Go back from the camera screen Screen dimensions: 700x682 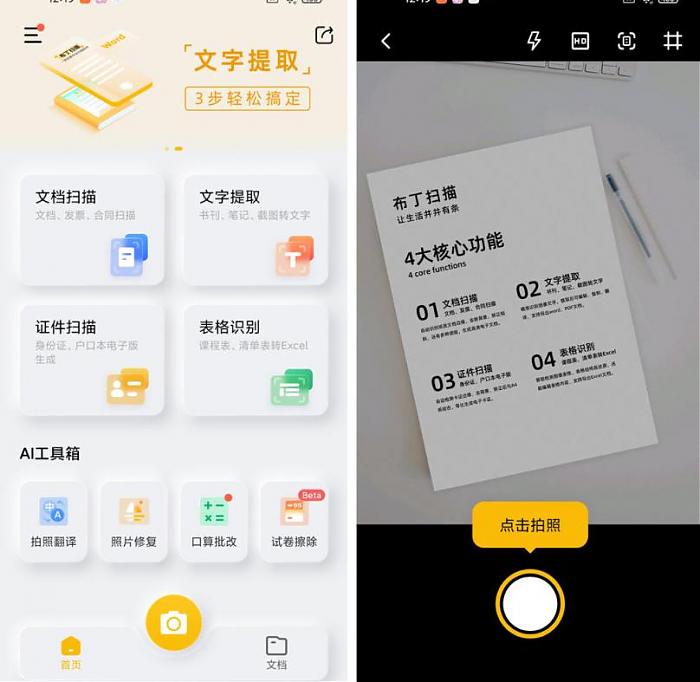click(386, 41)
